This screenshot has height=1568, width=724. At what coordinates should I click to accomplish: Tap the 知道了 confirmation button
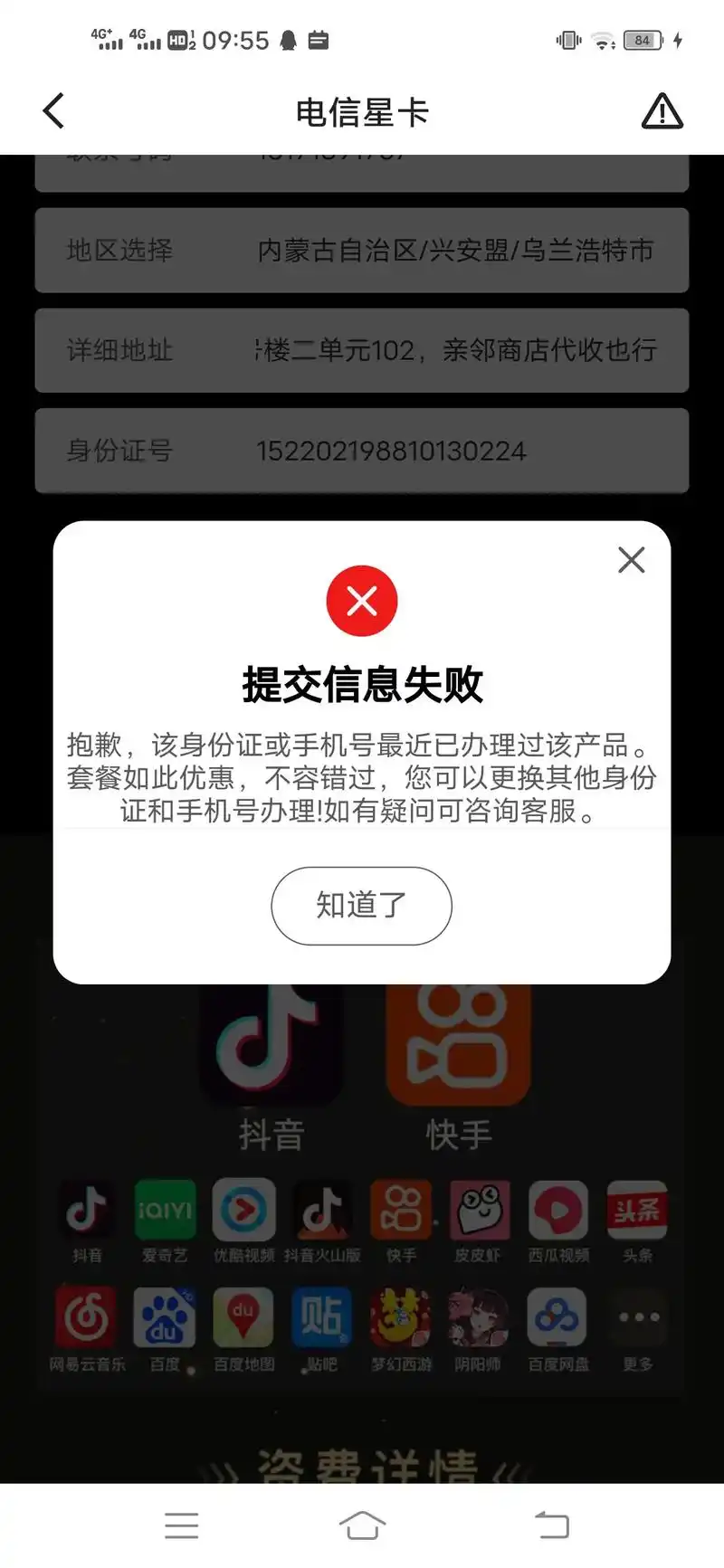(x=361, y=906)
